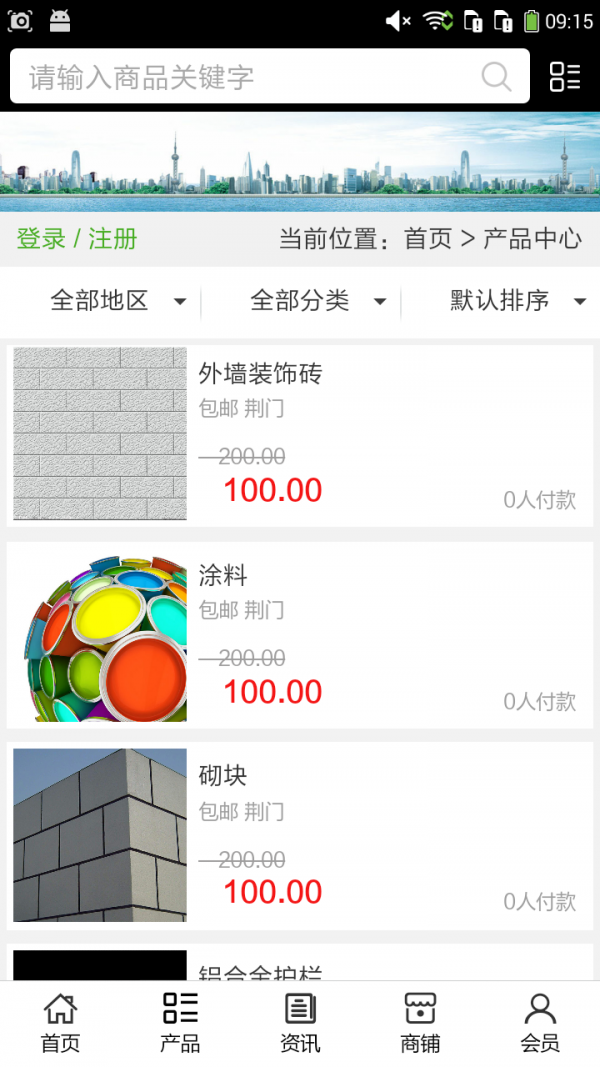Open the 砌块 product card
Viewport: 600px width, 1067px height.
(x=300, y=836)
